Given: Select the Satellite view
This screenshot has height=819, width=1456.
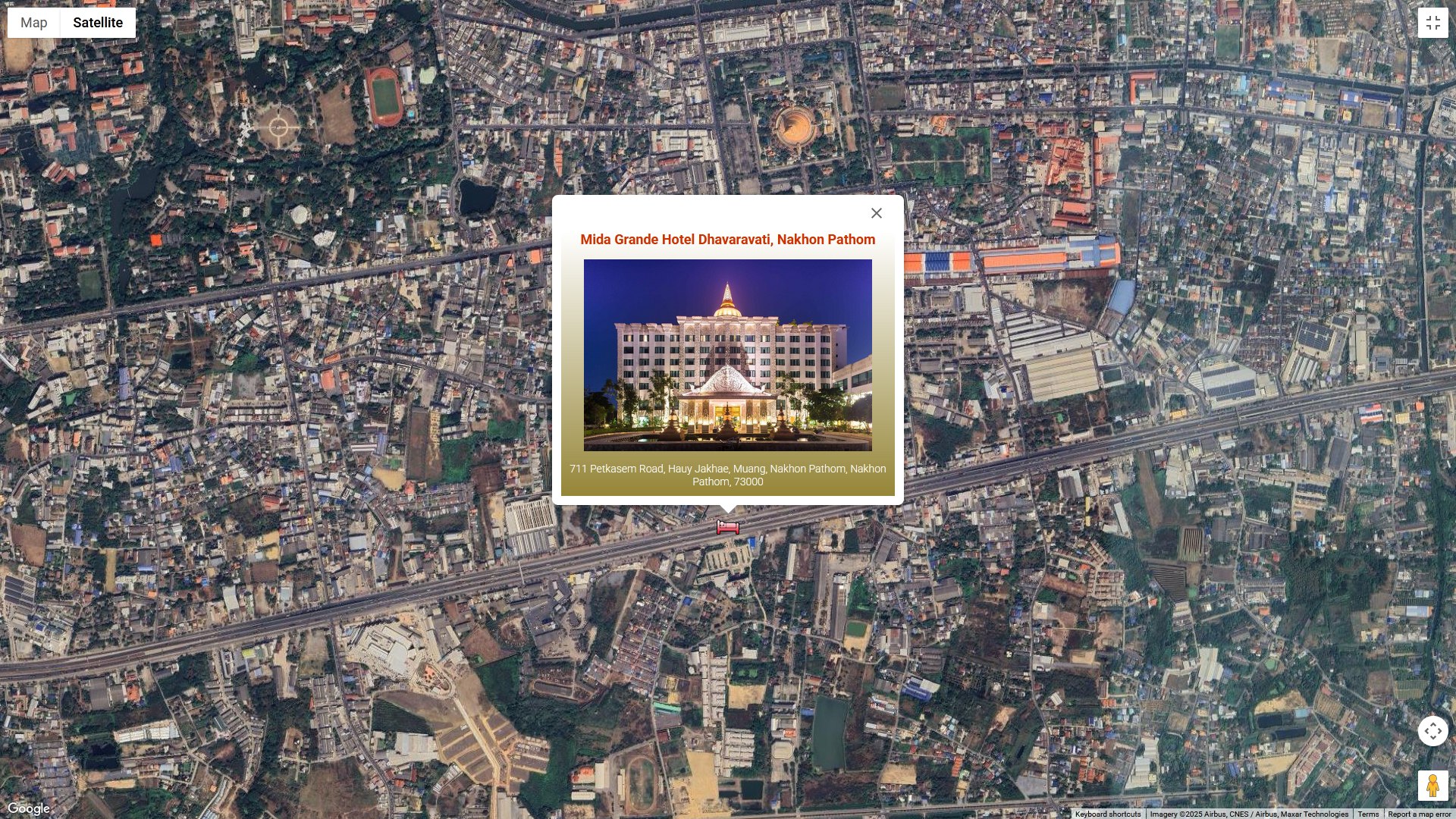Looking at the screenshot, I should [x=98, y=23].
